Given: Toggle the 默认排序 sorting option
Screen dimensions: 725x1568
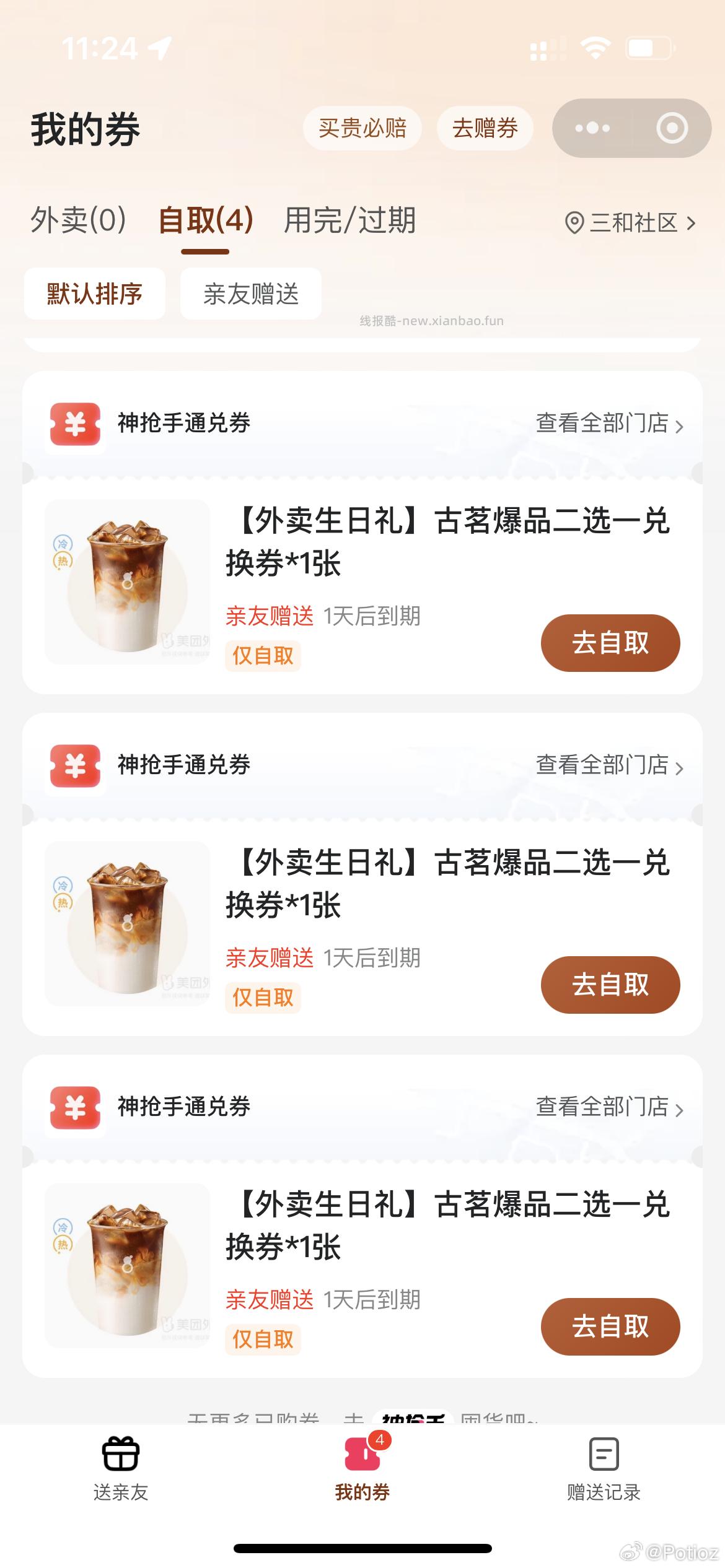Looking at the screenshot, I should [94, 295].
